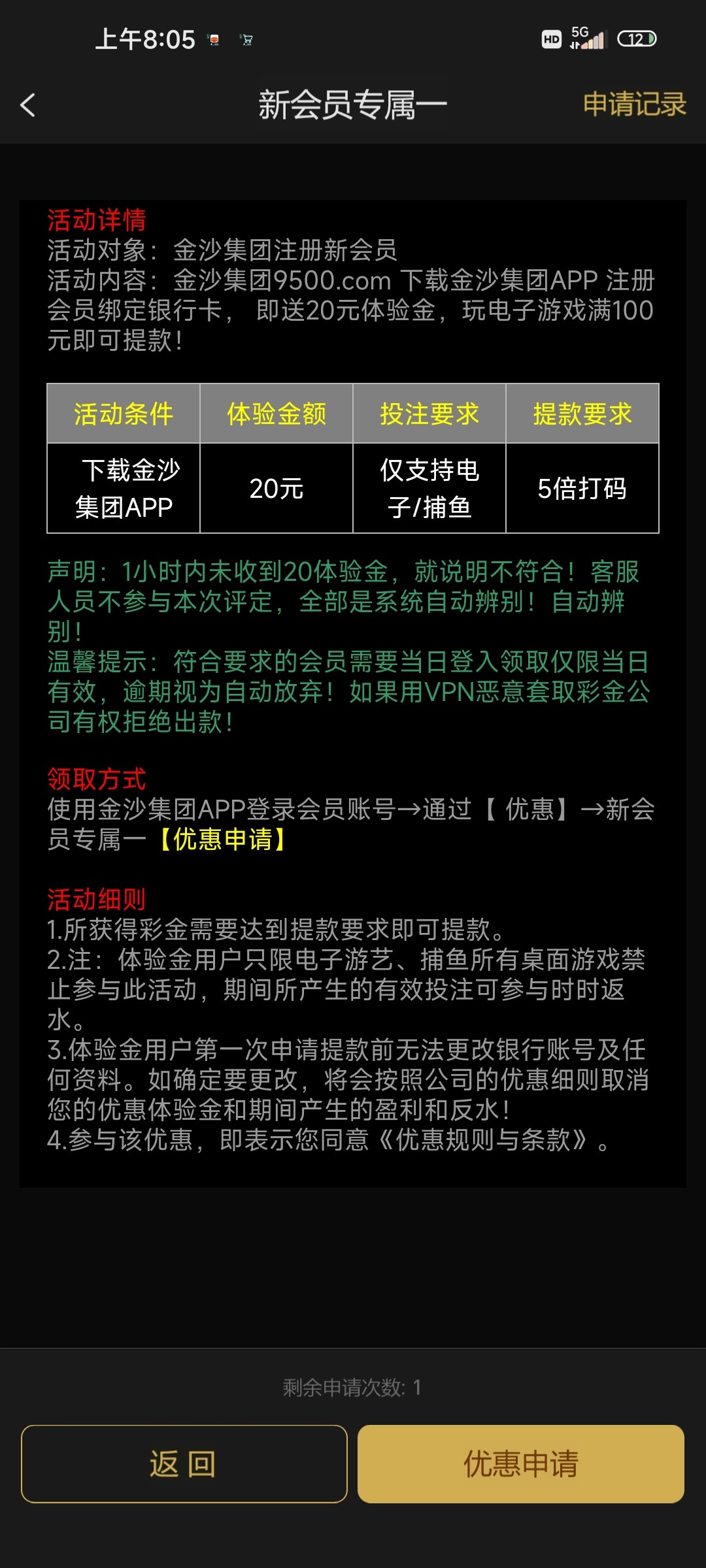
Task: Select the 投注要求 table header
Action: 429,413
